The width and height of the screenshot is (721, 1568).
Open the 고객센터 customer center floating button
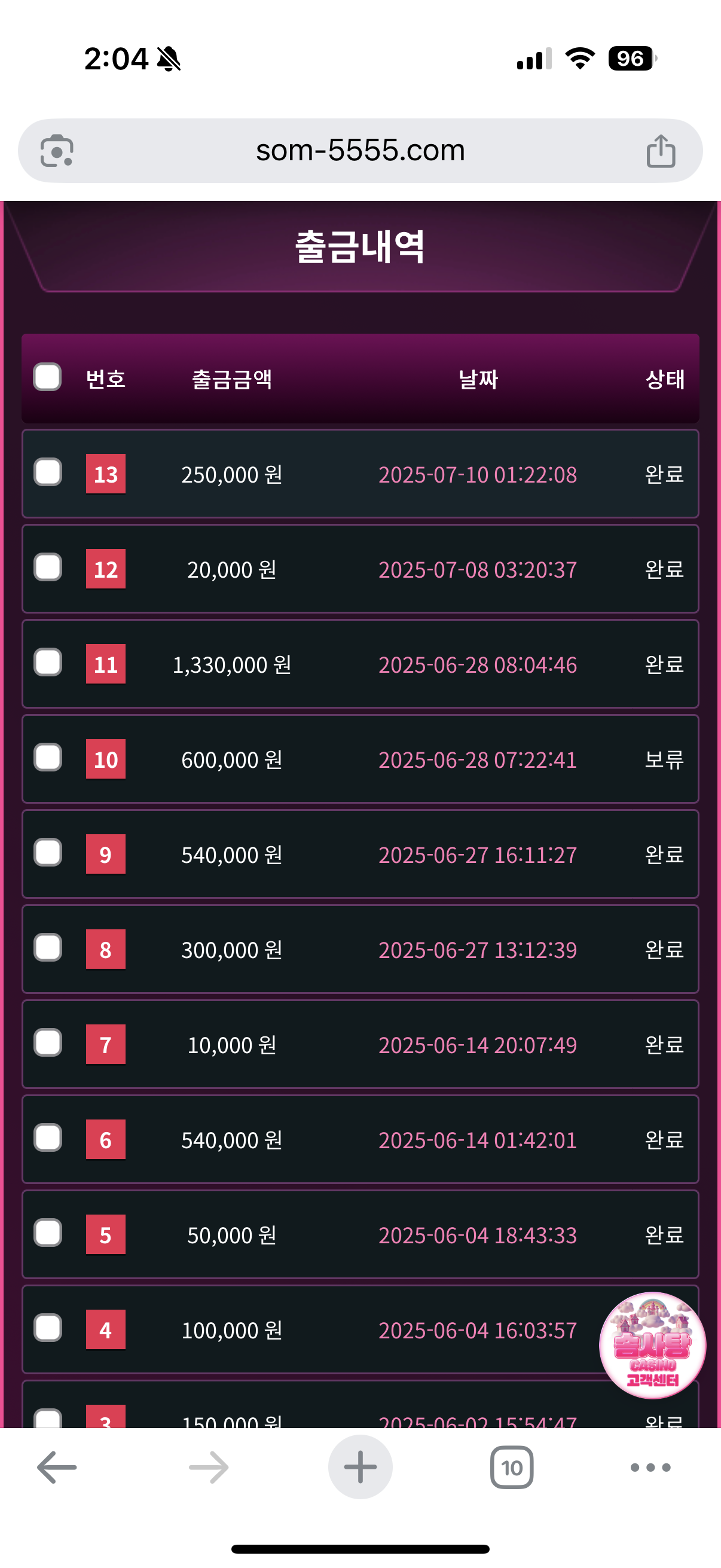pos(652,1345)
